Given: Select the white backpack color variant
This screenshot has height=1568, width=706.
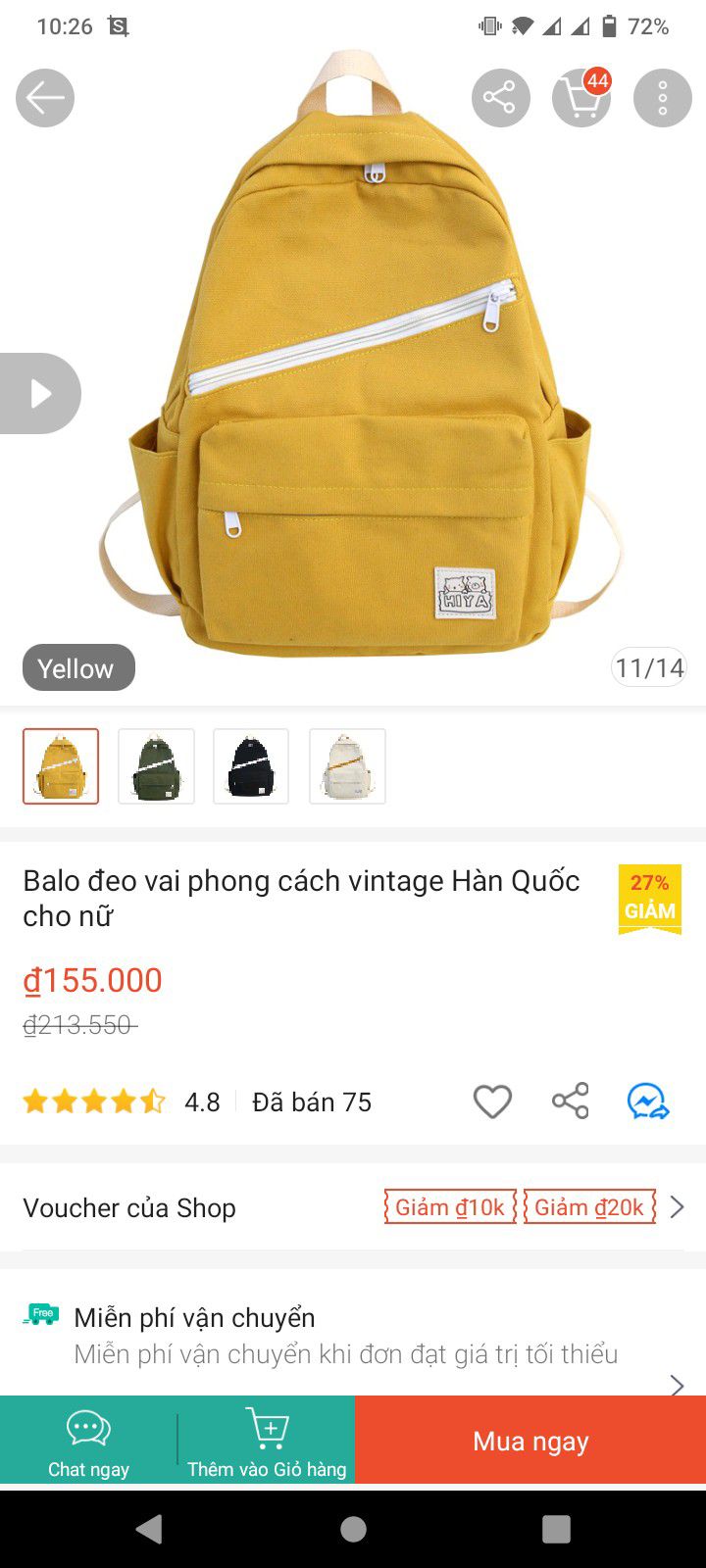Looking at the screenshot, I should (347, 766).
